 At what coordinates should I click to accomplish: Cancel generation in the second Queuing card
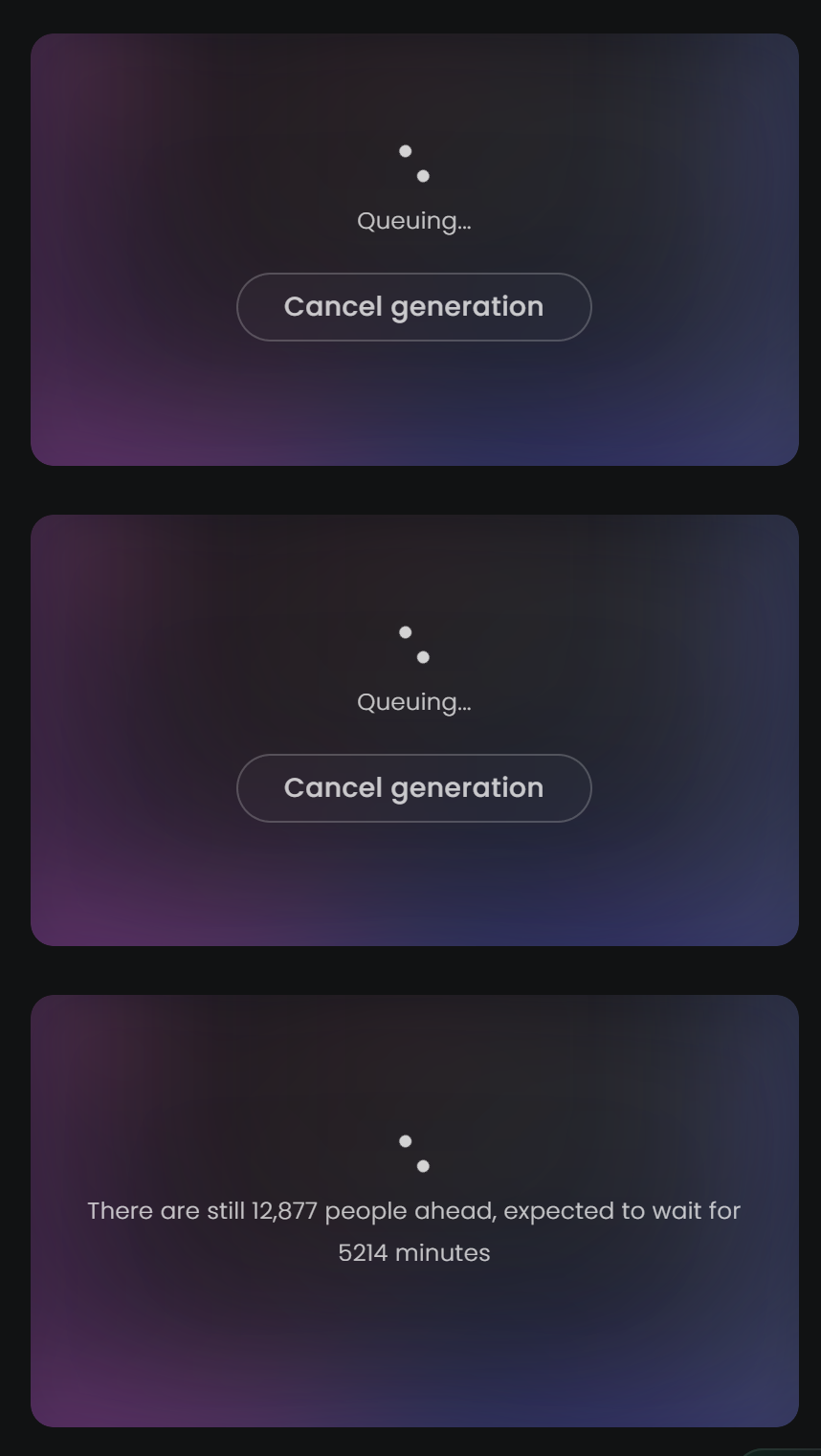[x=413, y=788]
